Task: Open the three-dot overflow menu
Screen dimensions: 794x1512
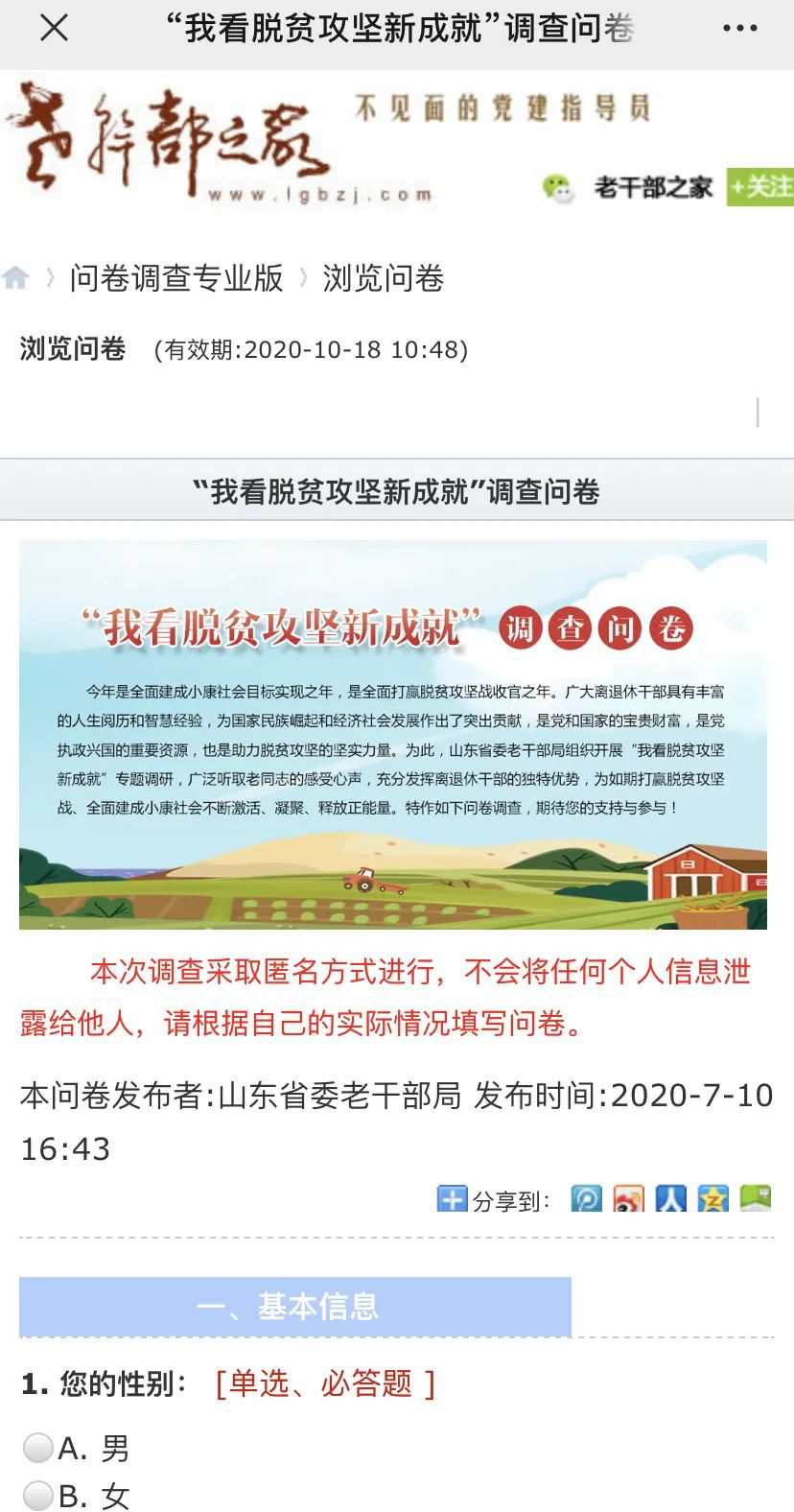Action: point(739,29)
